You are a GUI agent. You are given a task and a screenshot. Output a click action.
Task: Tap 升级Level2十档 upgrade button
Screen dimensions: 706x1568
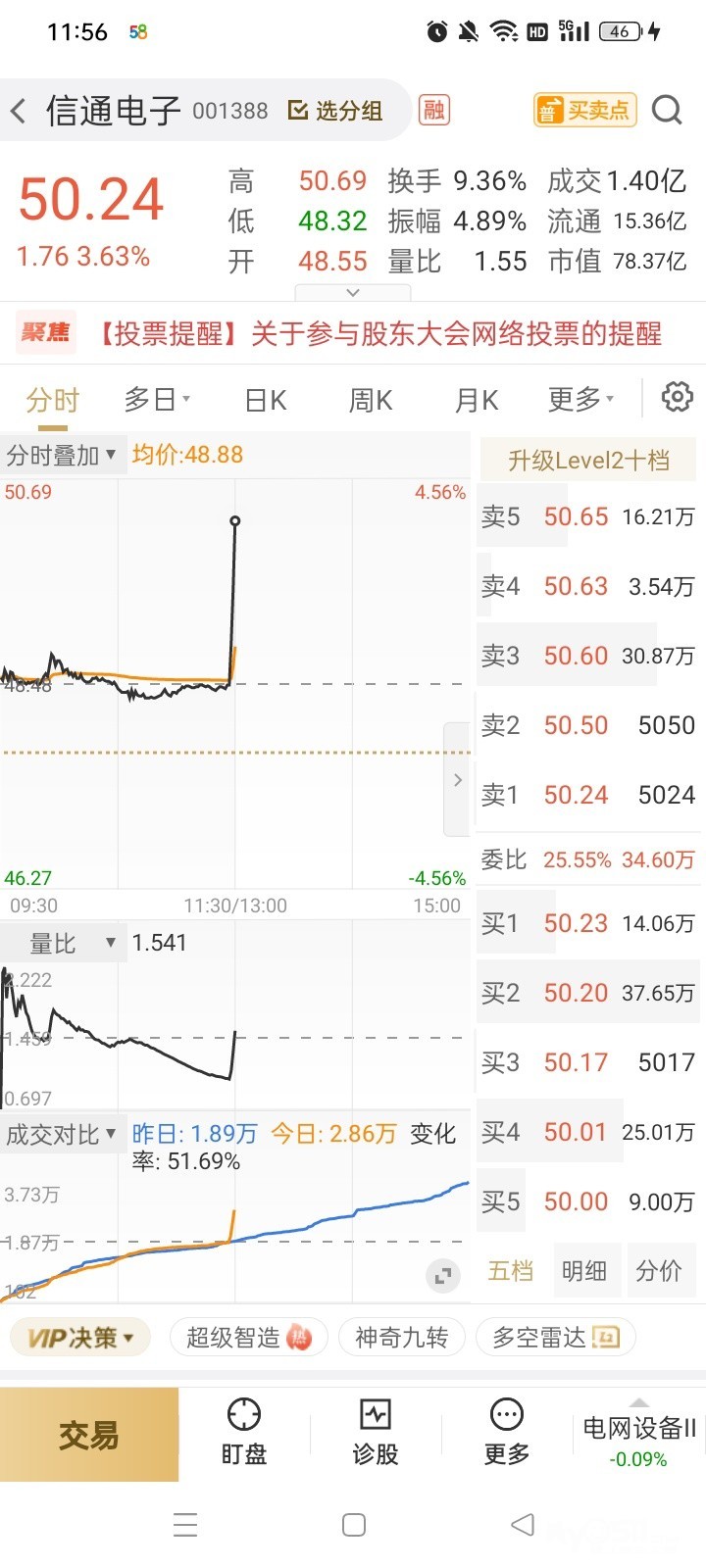click(589, 460)
